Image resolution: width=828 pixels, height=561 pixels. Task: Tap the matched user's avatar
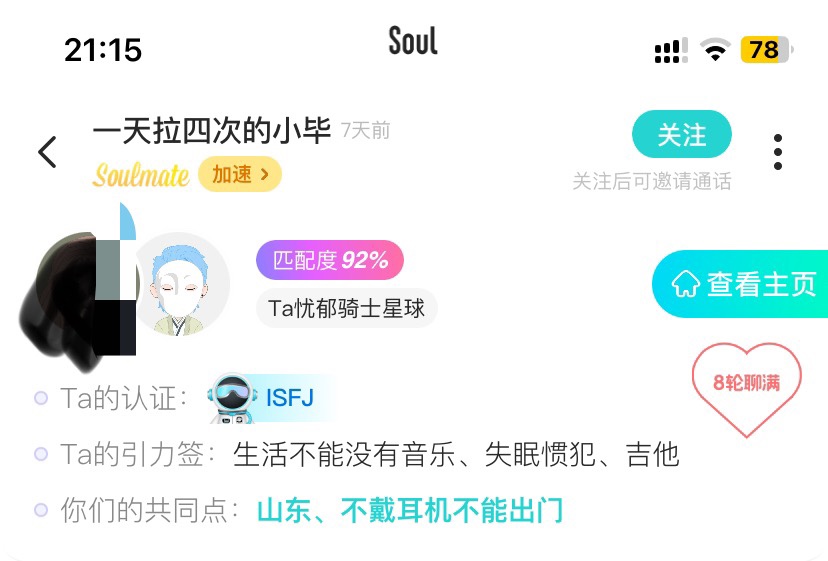point(181,283)
